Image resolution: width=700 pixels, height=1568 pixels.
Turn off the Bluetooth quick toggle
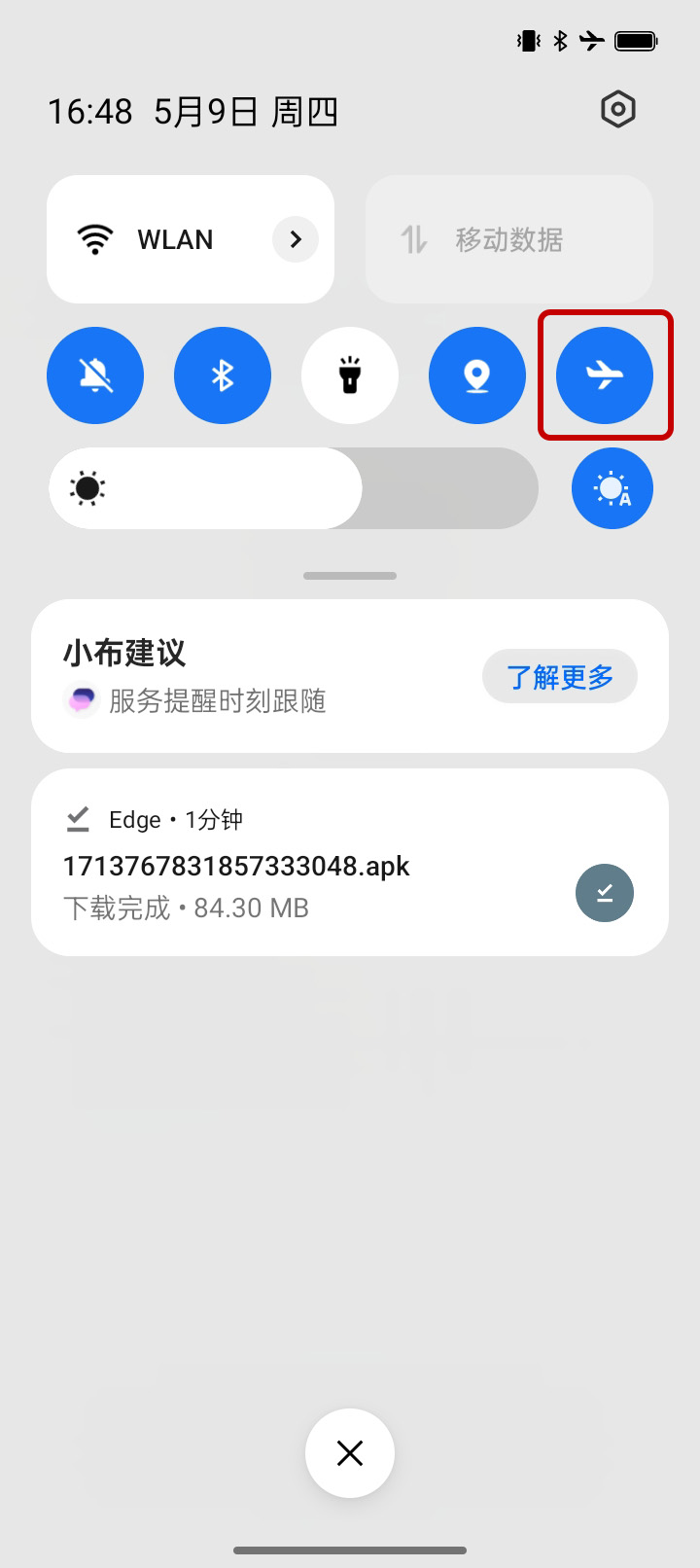pos(223,375)
